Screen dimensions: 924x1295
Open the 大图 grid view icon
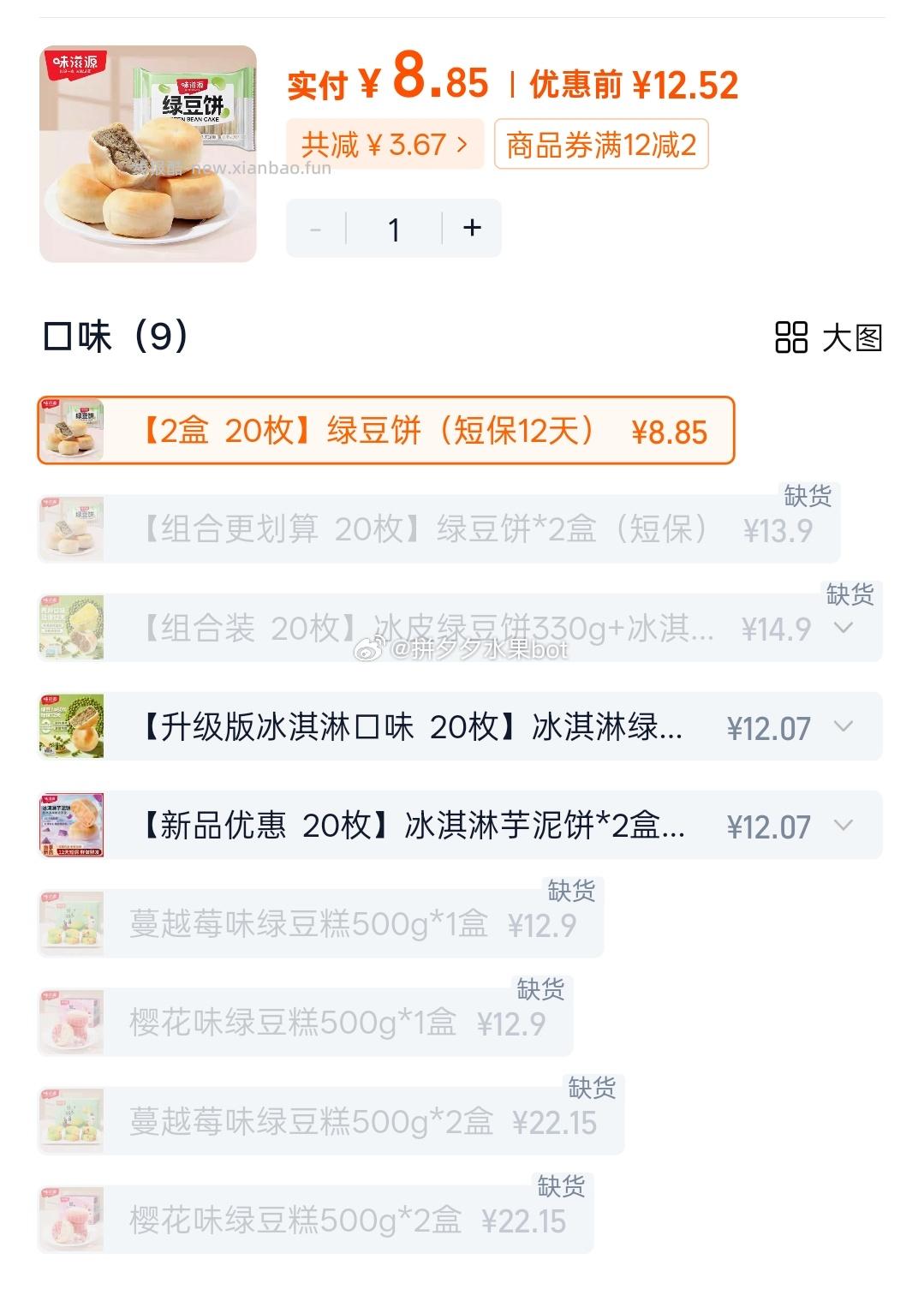[790, 338]
